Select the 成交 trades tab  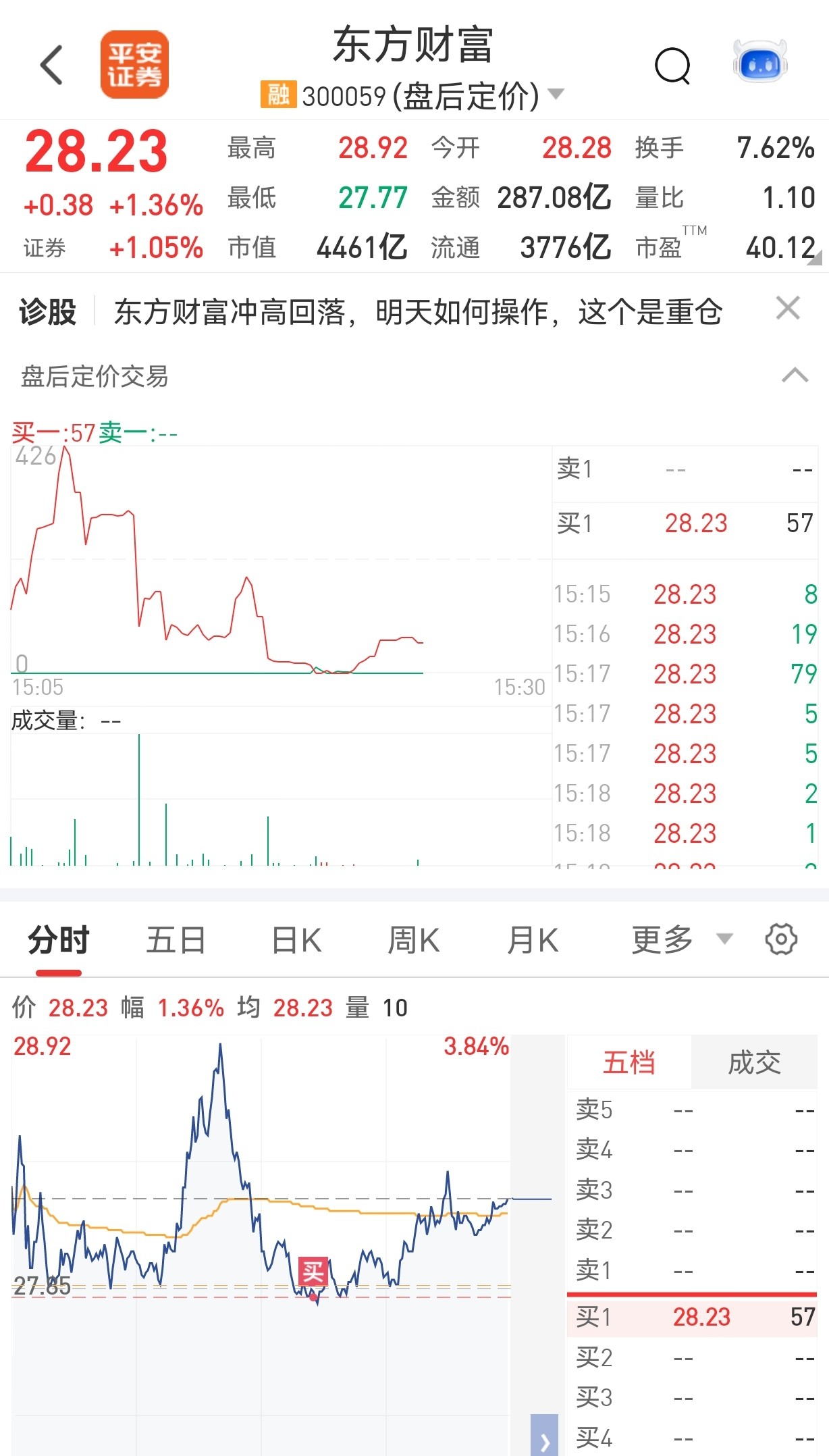click(754, 1062)
